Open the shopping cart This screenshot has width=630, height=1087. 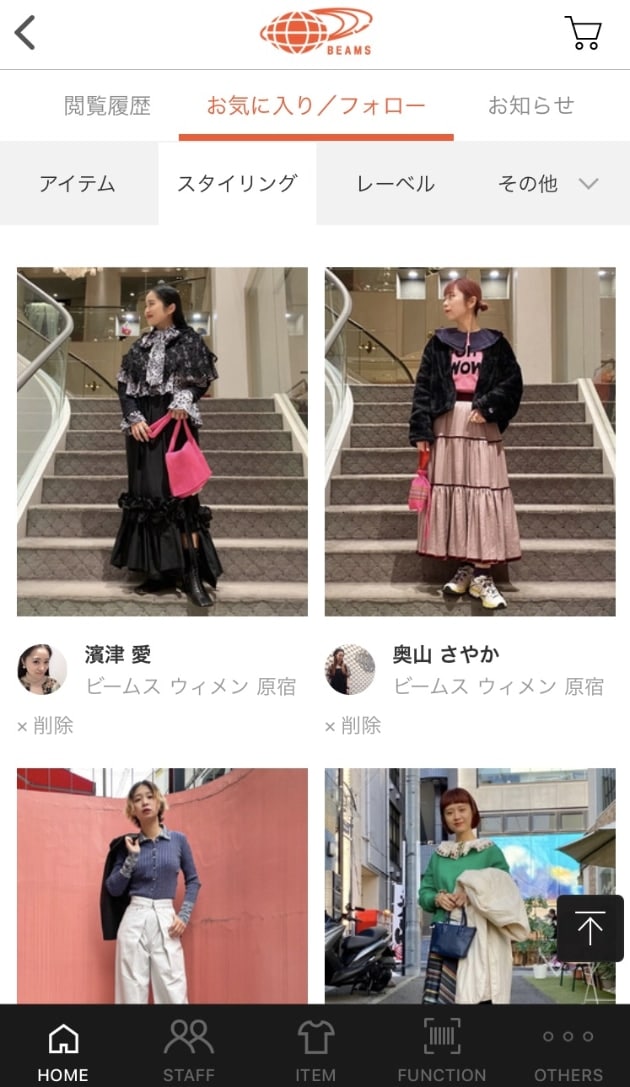[583, 33]
